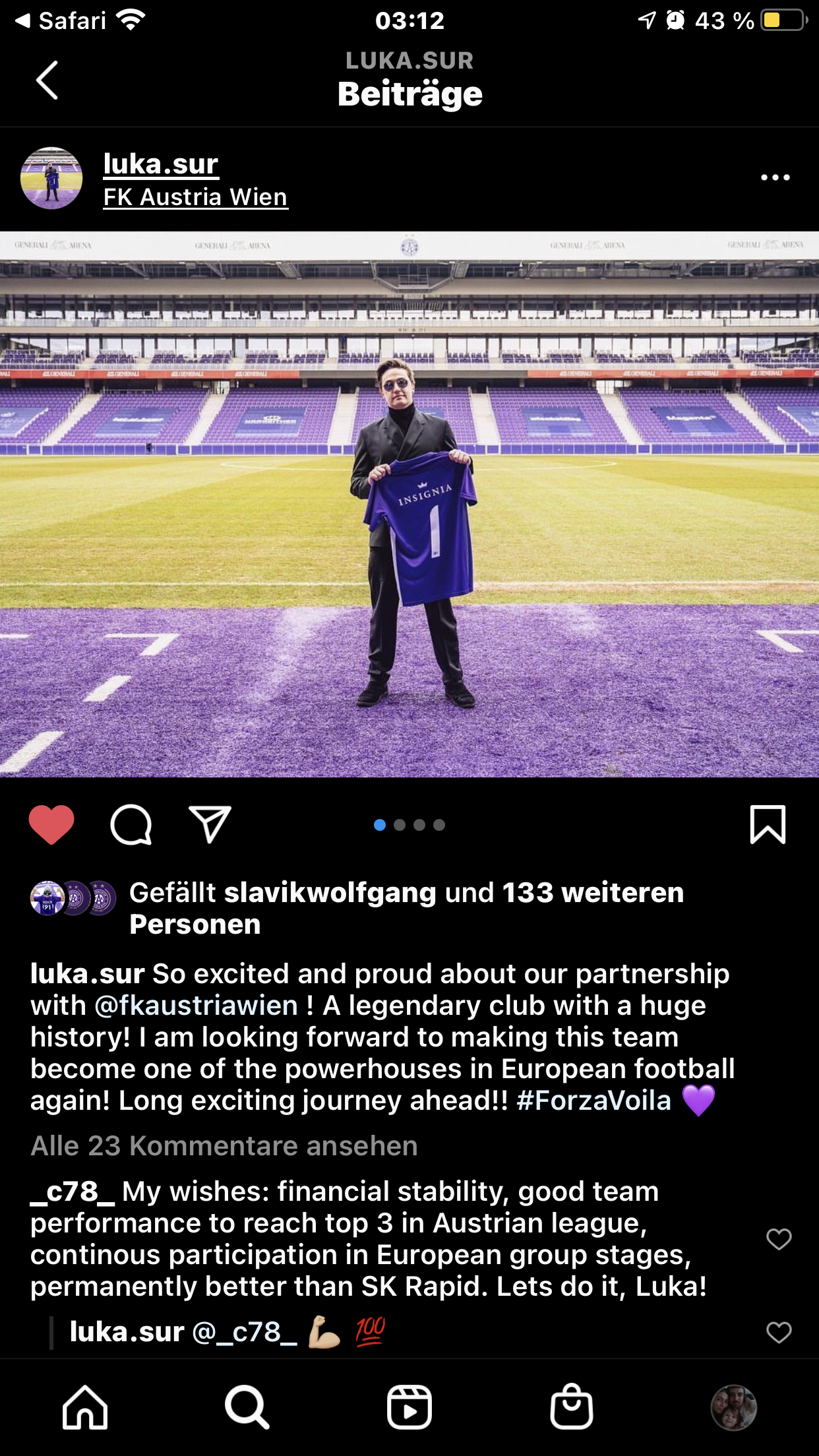The width and height of the screenshot is (819, 1456).
Task: Switch to the Reels tab
Action: click(409, 1407)
